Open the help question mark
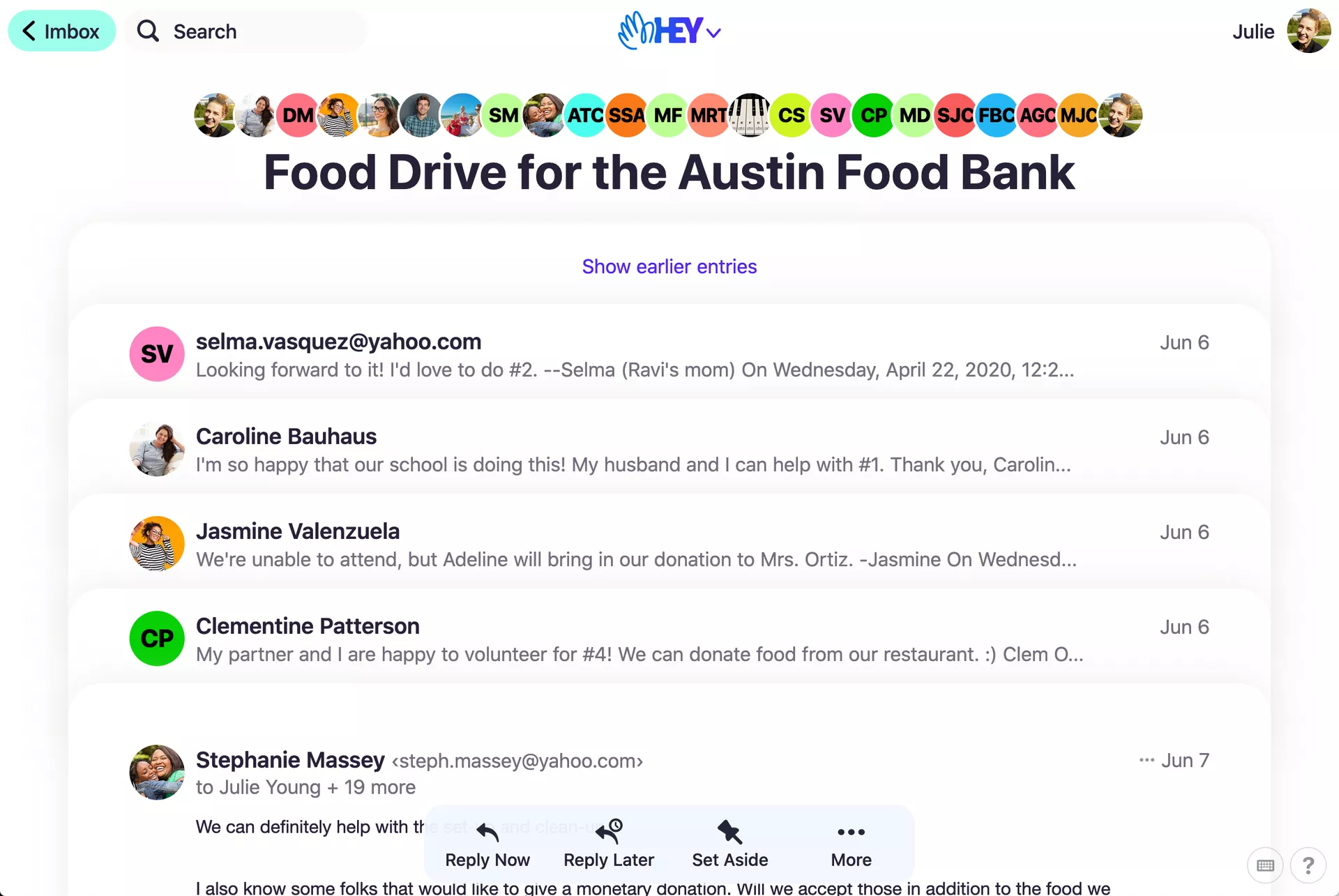This screenshot has height=896, width=1339. tap(1308, 865)
